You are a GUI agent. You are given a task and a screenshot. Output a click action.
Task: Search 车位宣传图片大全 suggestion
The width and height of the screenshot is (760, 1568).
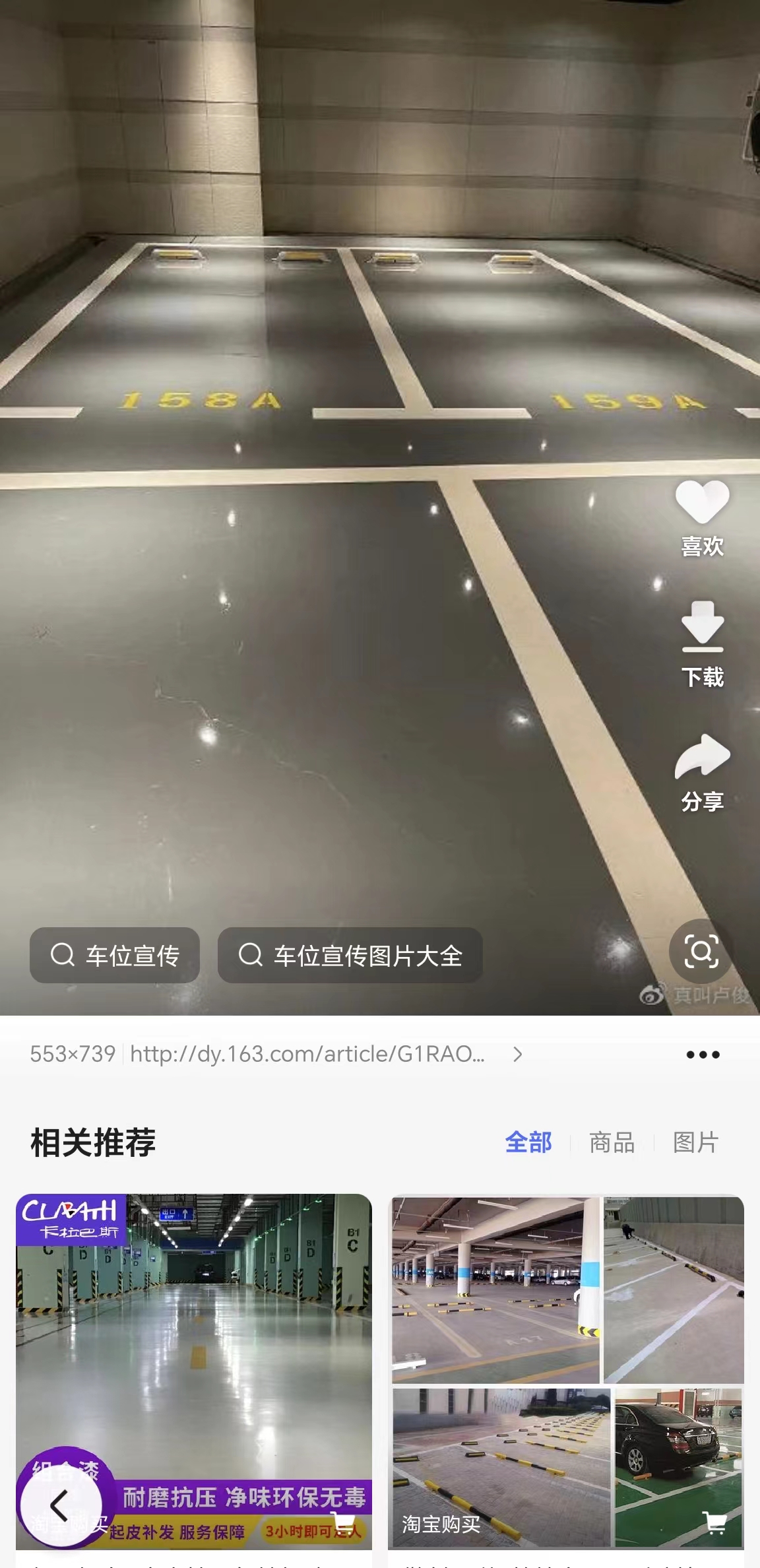point(350,955)
